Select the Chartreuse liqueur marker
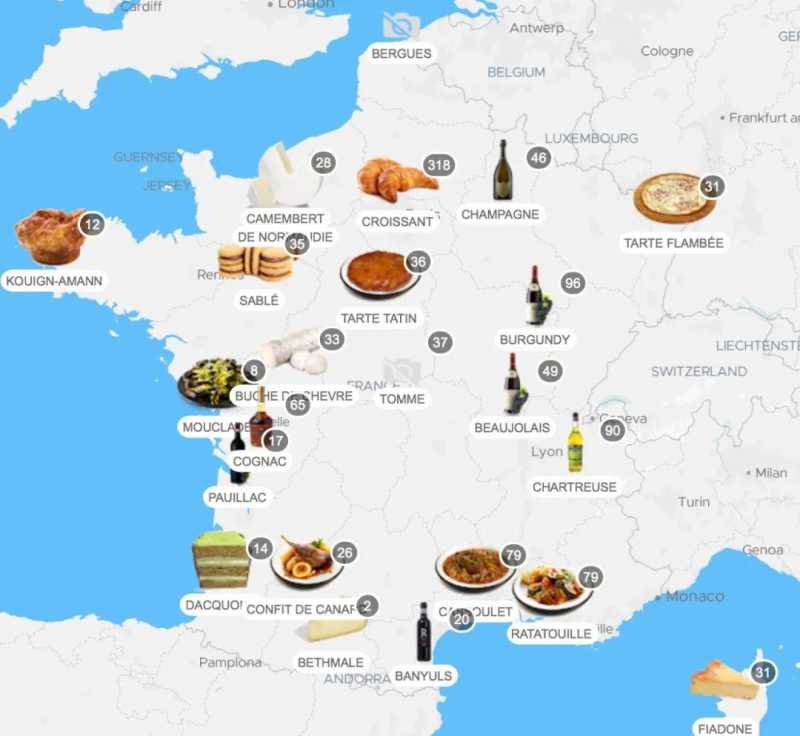This screenshot has height=736, width=800. [575, 443]
